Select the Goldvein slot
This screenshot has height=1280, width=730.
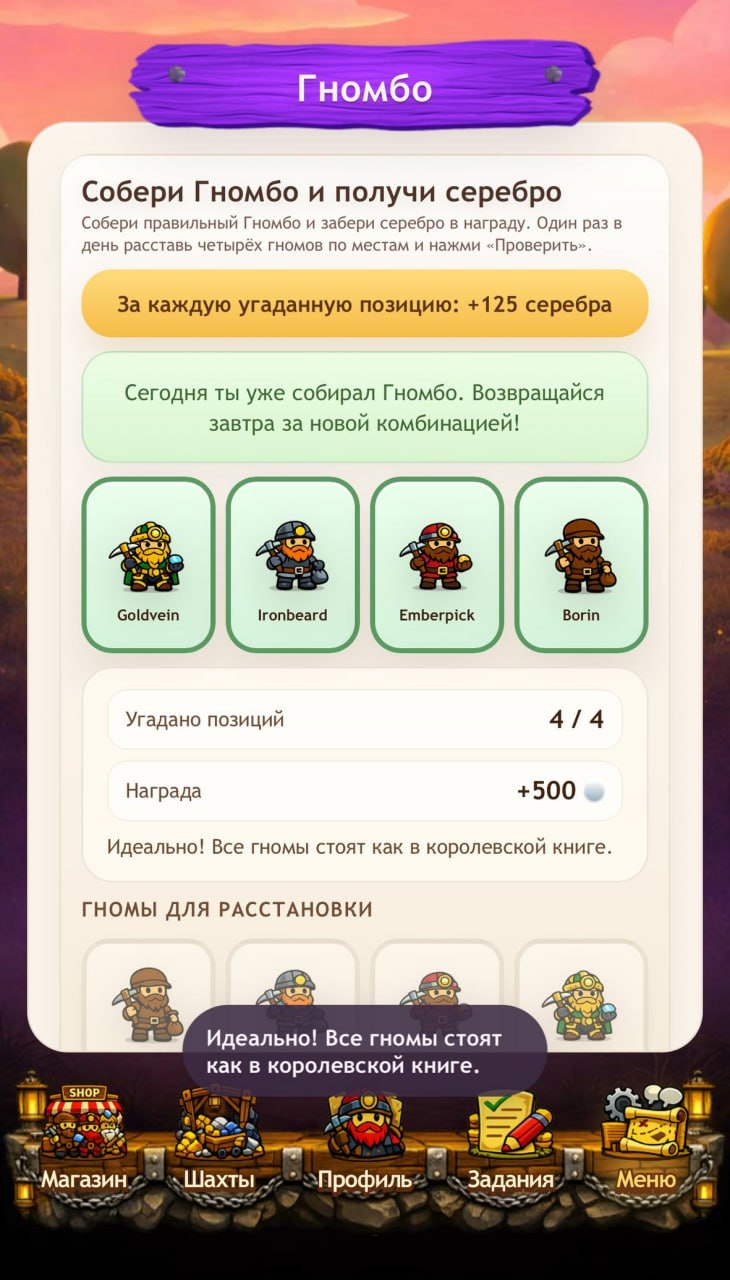point(148,565)
